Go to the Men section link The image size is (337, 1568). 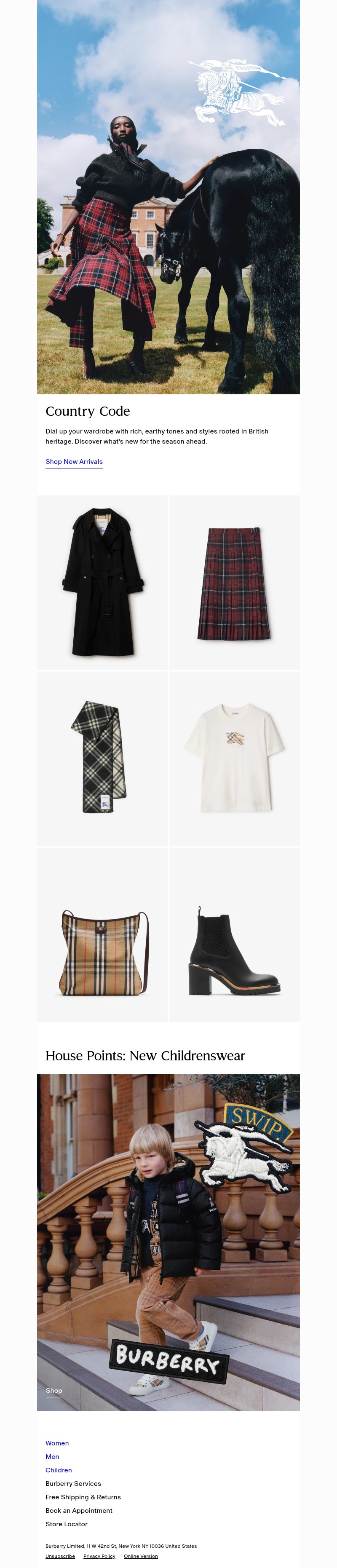(52, 1457)
